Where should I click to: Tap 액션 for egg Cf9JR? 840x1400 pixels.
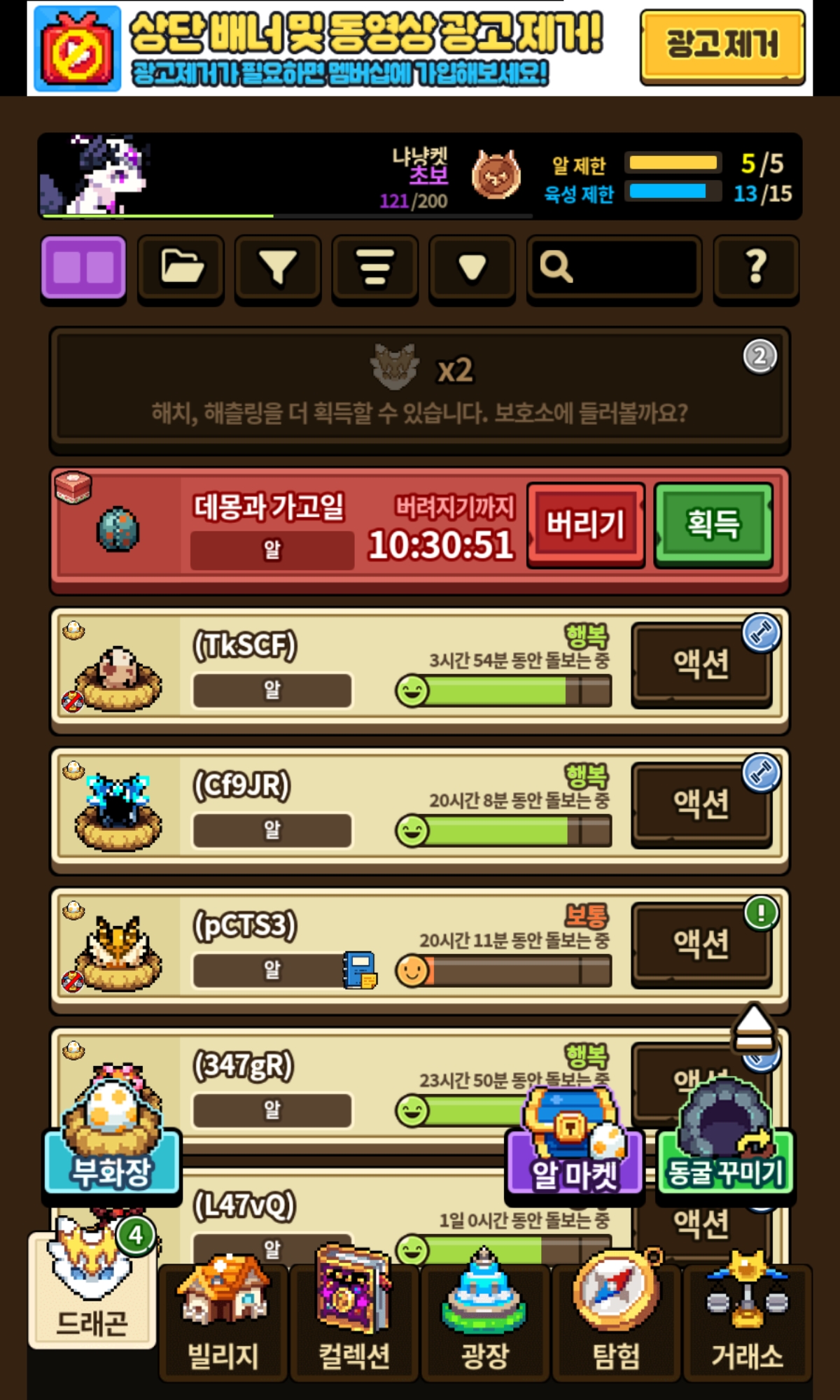[701, 804]
